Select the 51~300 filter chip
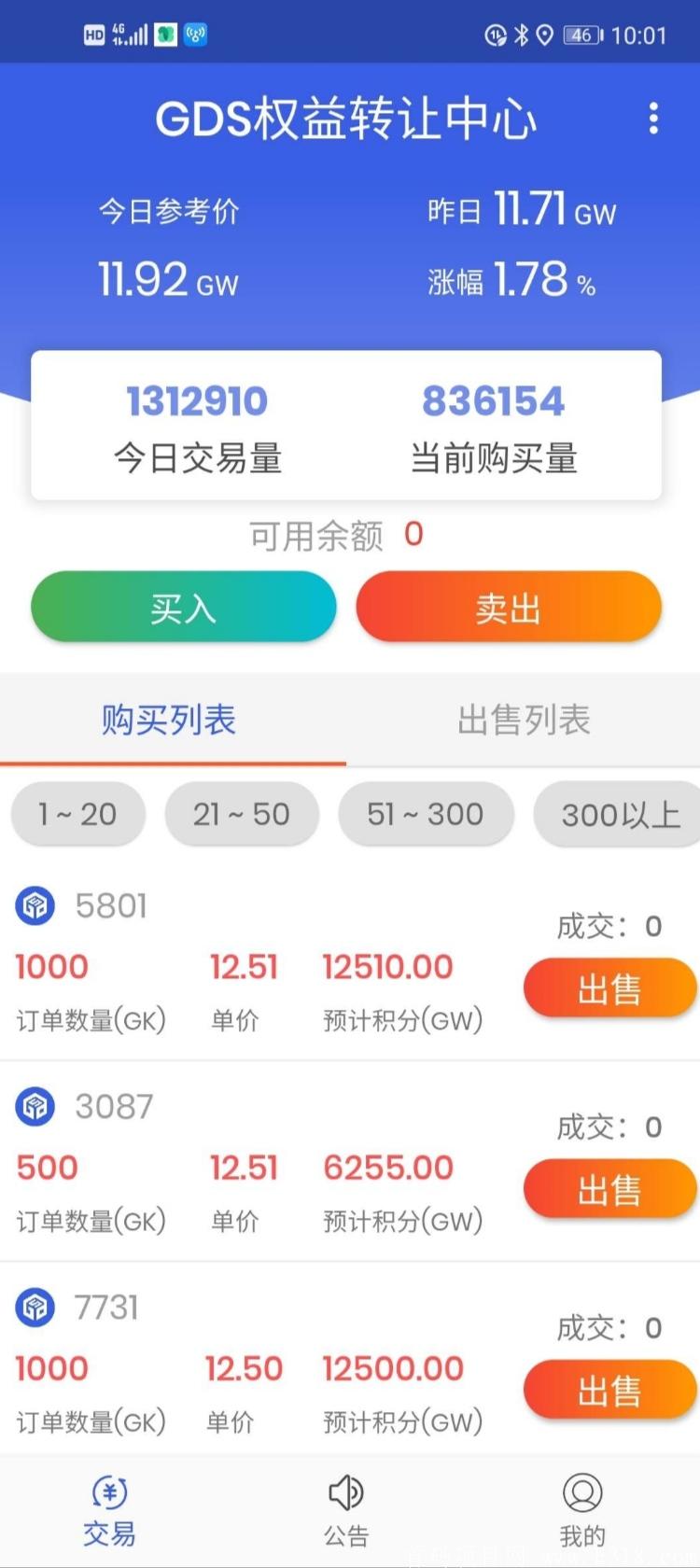This screenshot has height=1568, width=700. click(x=426, y=814)
